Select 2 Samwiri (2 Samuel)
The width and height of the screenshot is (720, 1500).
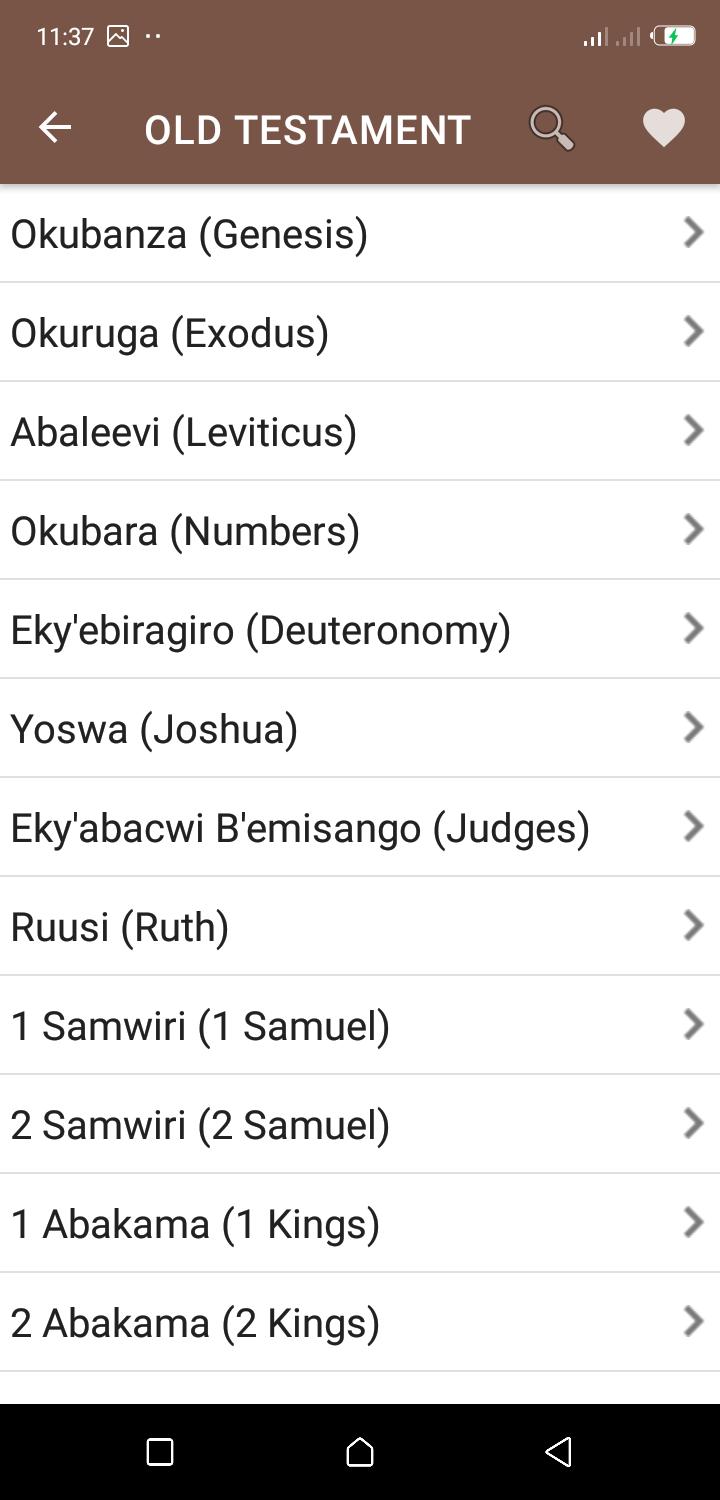[x=360, y=1124]
